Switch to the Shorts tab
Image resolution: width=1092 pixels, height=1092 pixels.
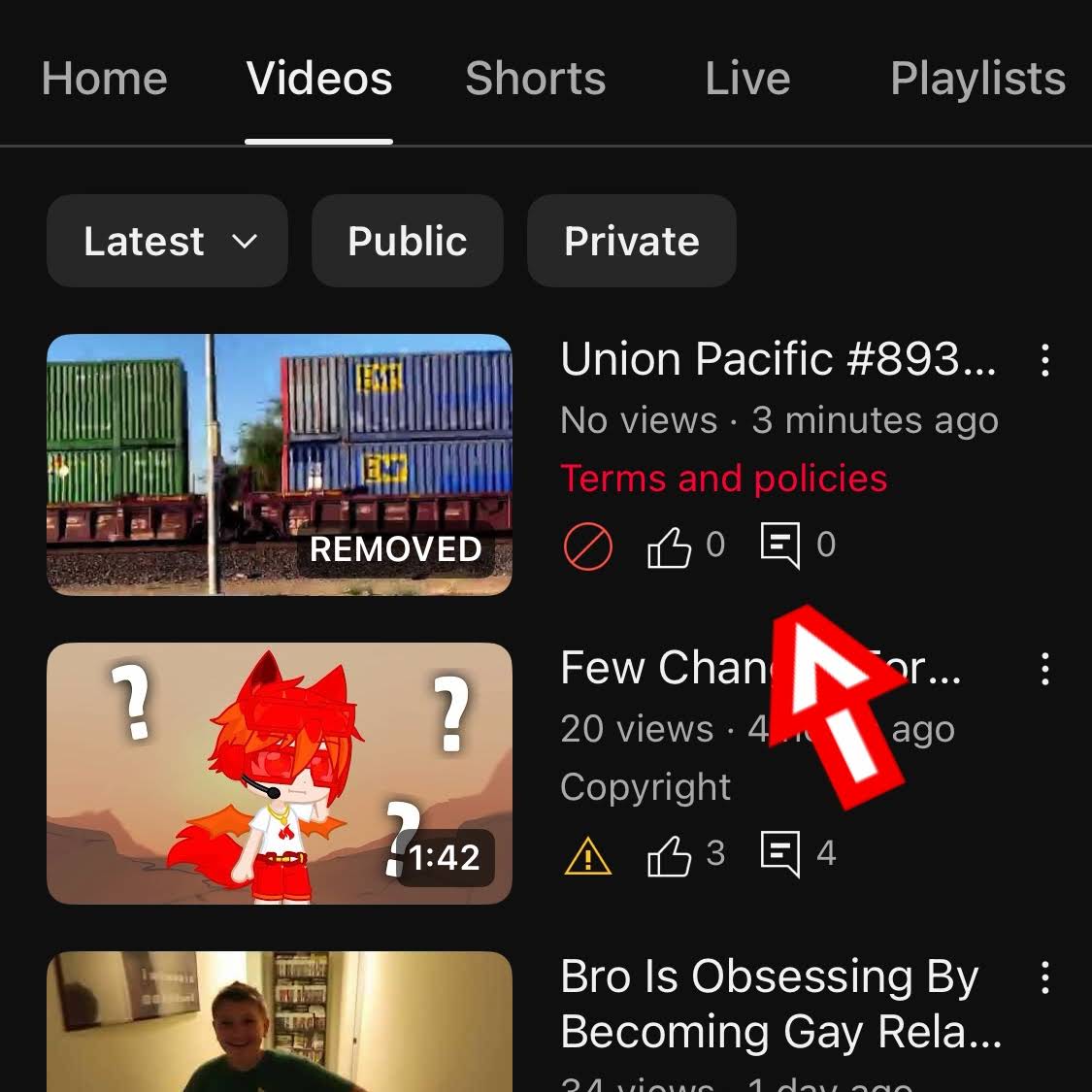535,79
